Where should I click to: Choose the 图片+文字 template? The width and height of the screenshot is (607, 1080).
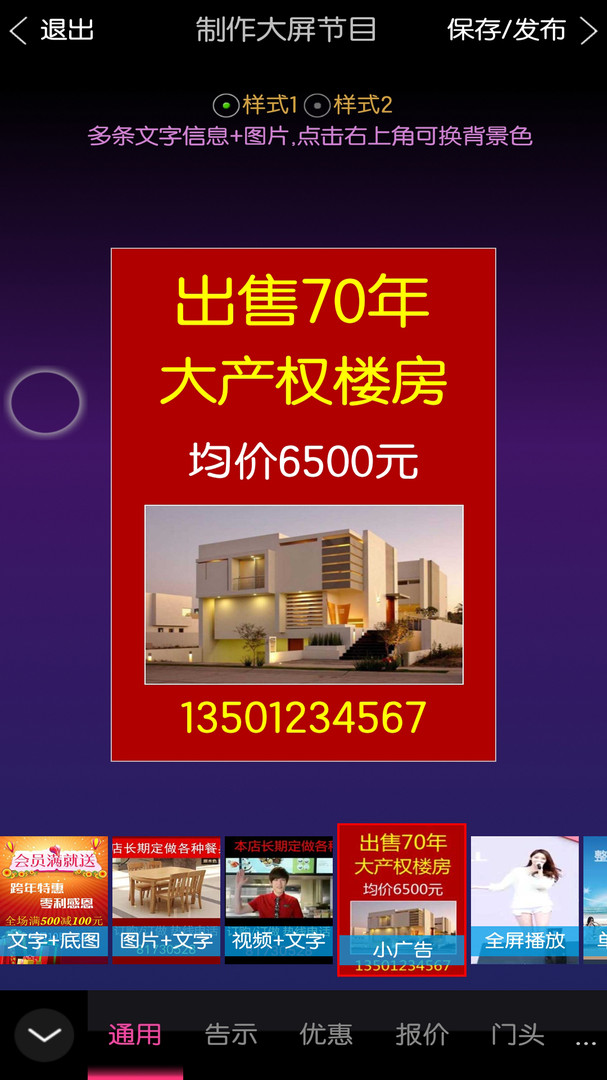point(166,899)
